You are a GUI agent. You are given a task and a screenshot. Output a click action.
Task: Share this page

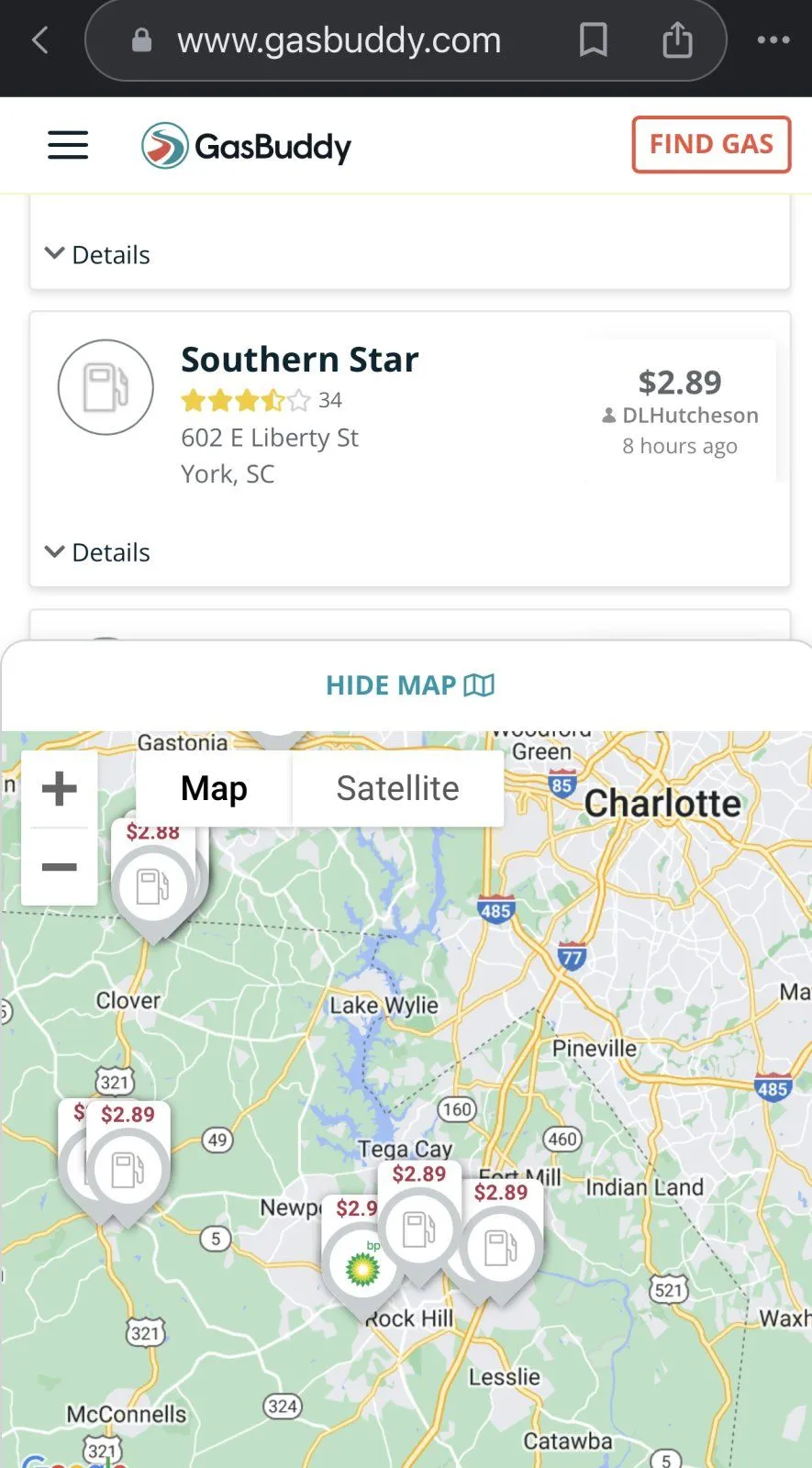[677, 40]
